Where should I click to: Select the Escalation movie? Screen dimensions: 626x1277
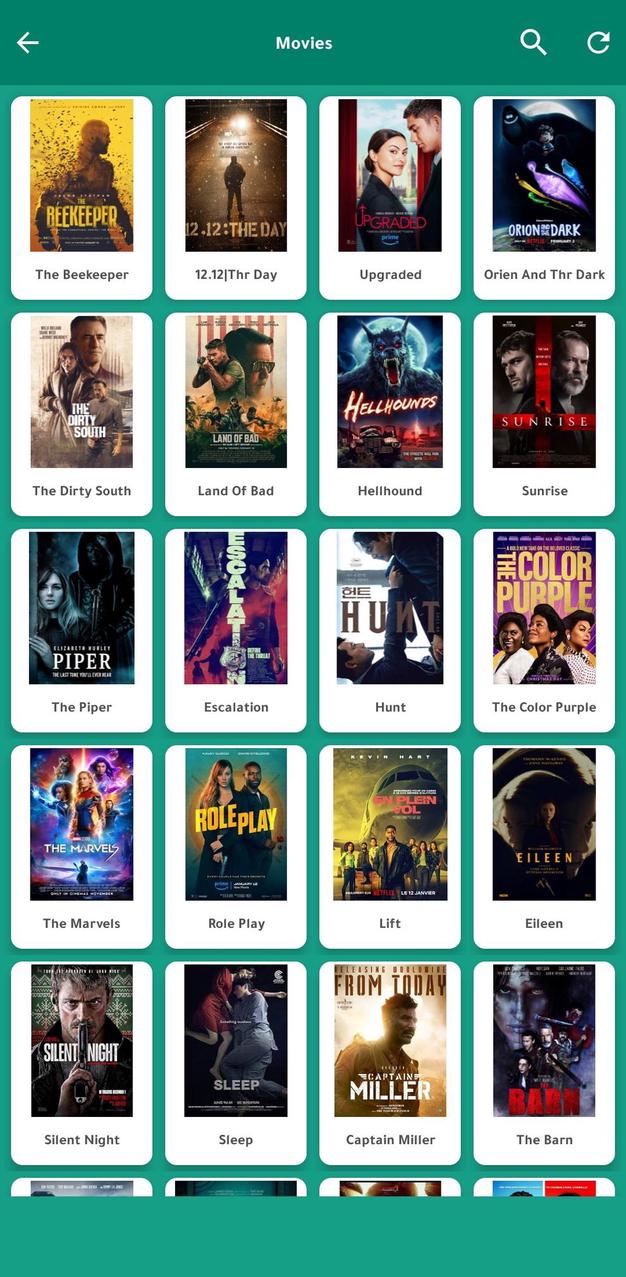point(236,630)
